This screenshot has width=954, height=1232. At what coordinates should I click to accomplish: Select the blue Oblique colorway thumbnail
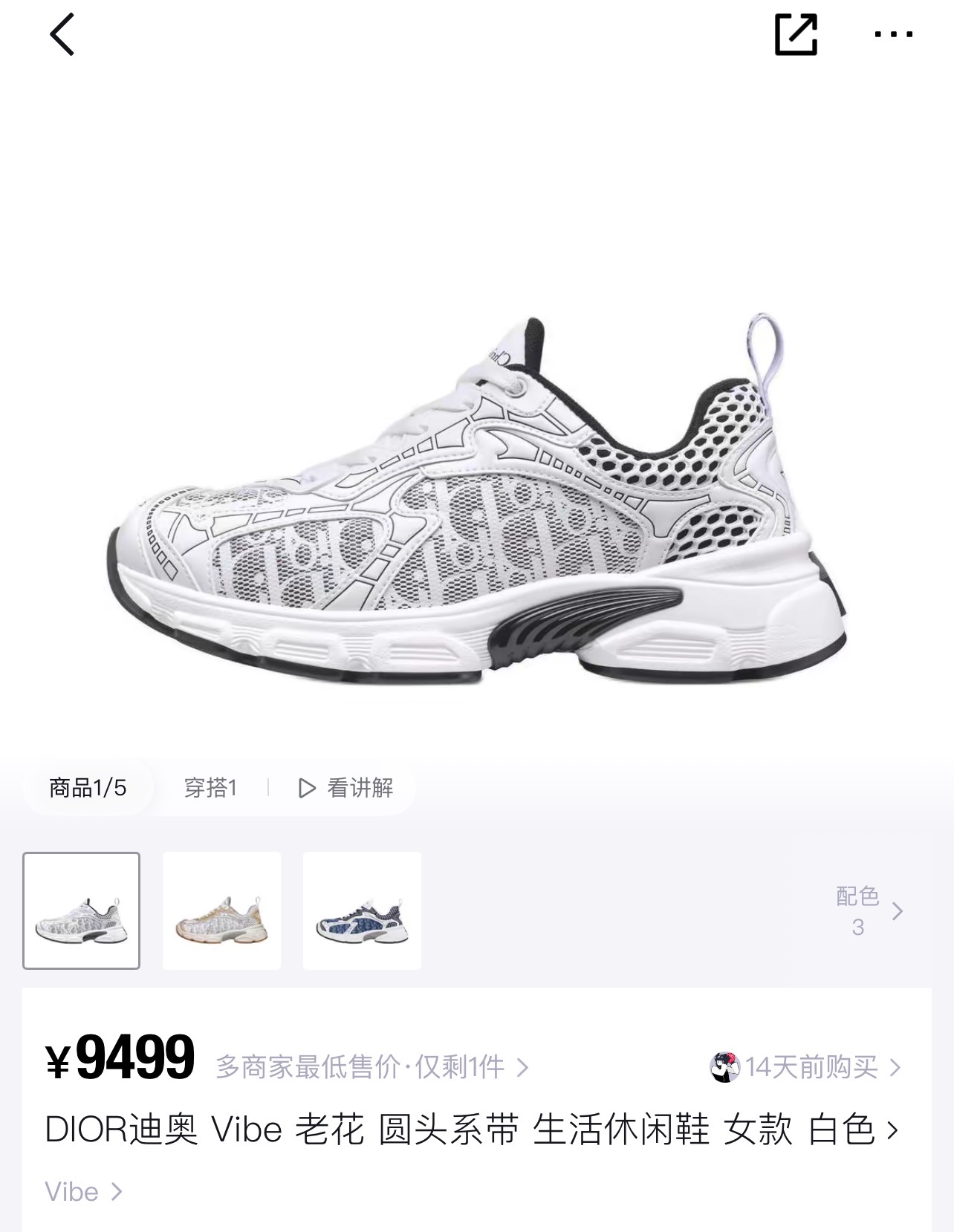coord(360,910)
